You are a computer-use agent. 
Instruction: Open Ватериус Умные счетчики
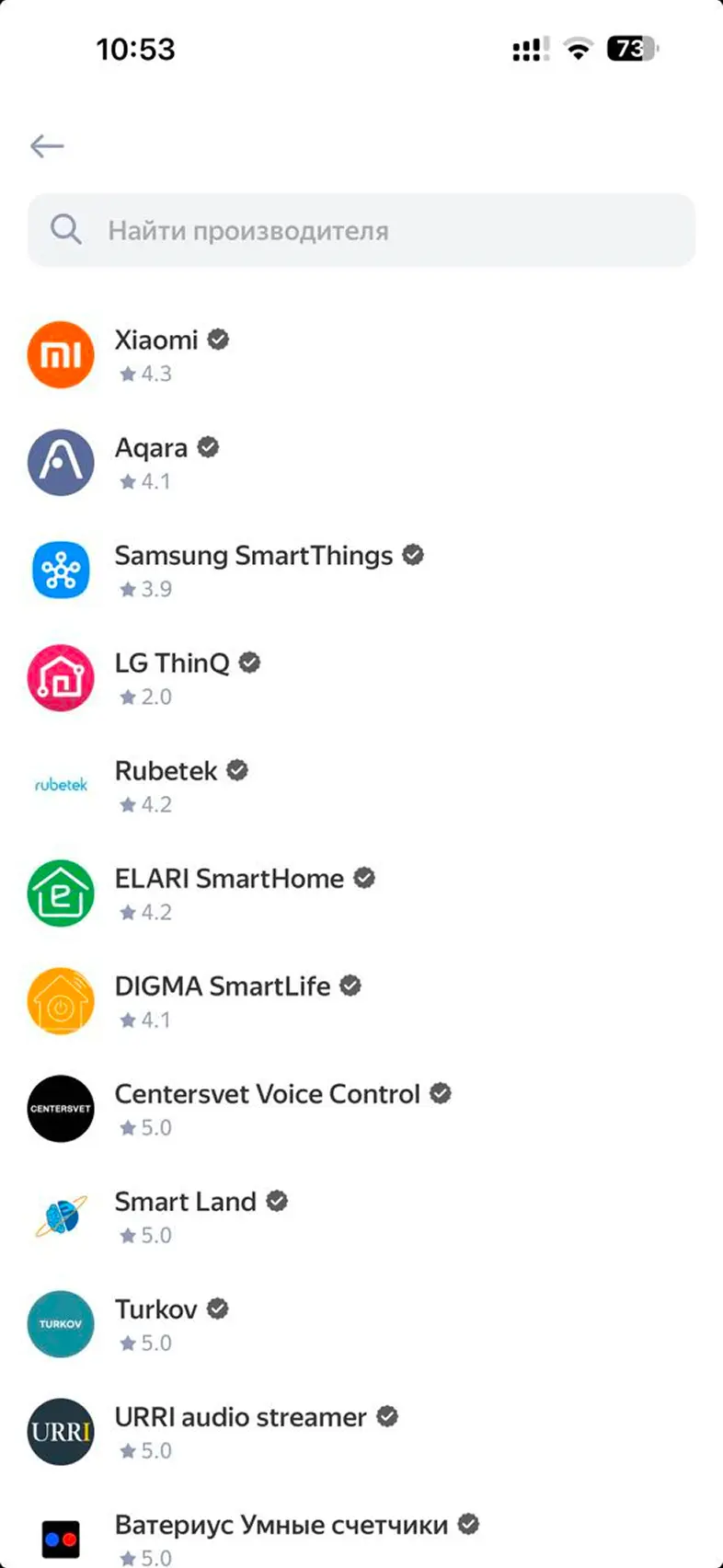281,1537
